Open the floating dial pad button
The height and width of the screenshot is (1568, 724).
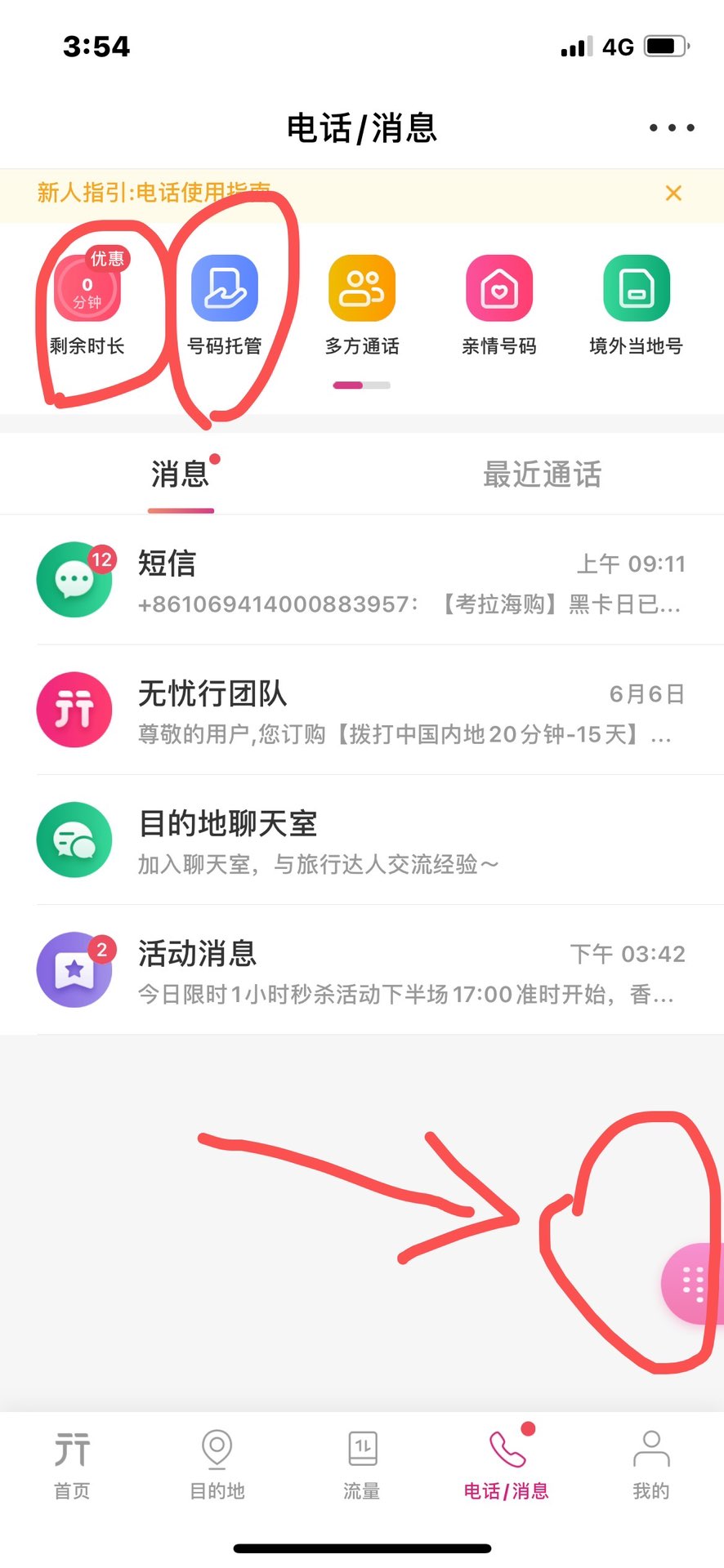click(x=692, y=1283)
